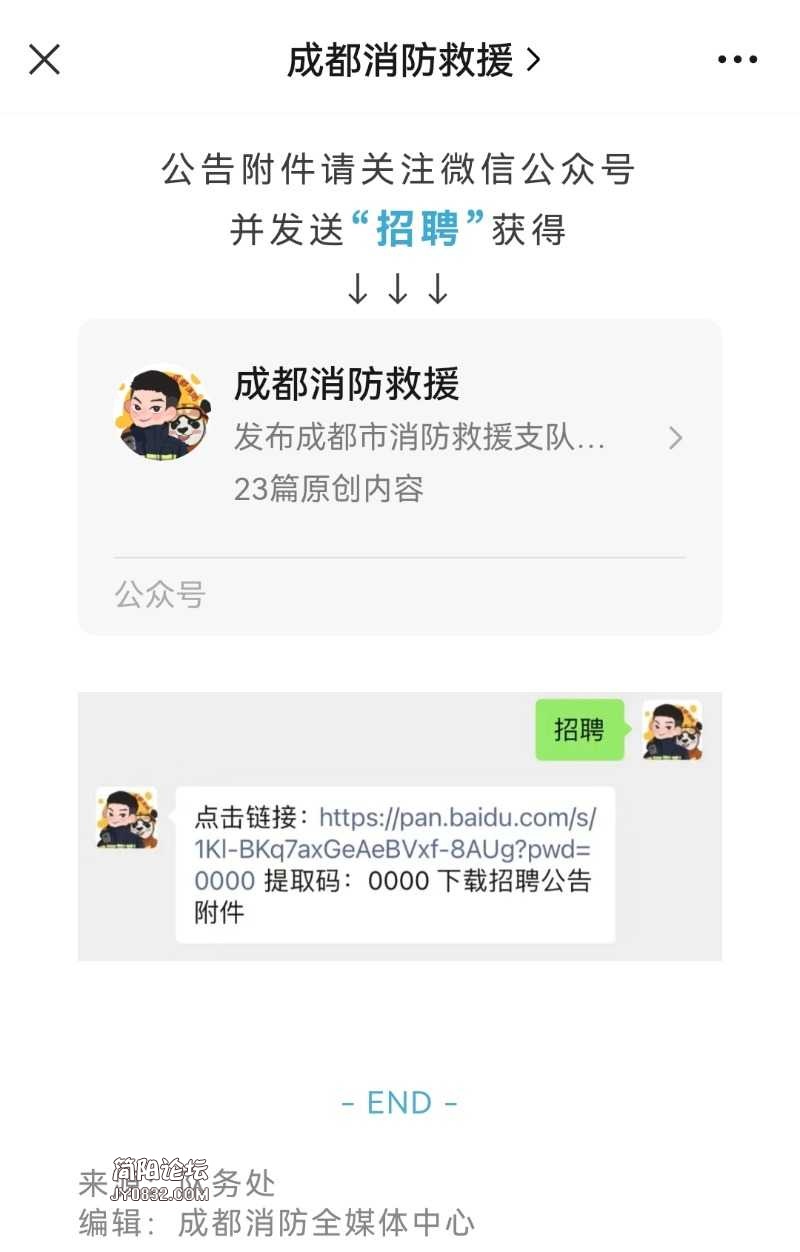Screen dimensions: 800x1252
Task: Open the 成都消防救援 title link
Action: pyautogui.click(x=412, y=60)
